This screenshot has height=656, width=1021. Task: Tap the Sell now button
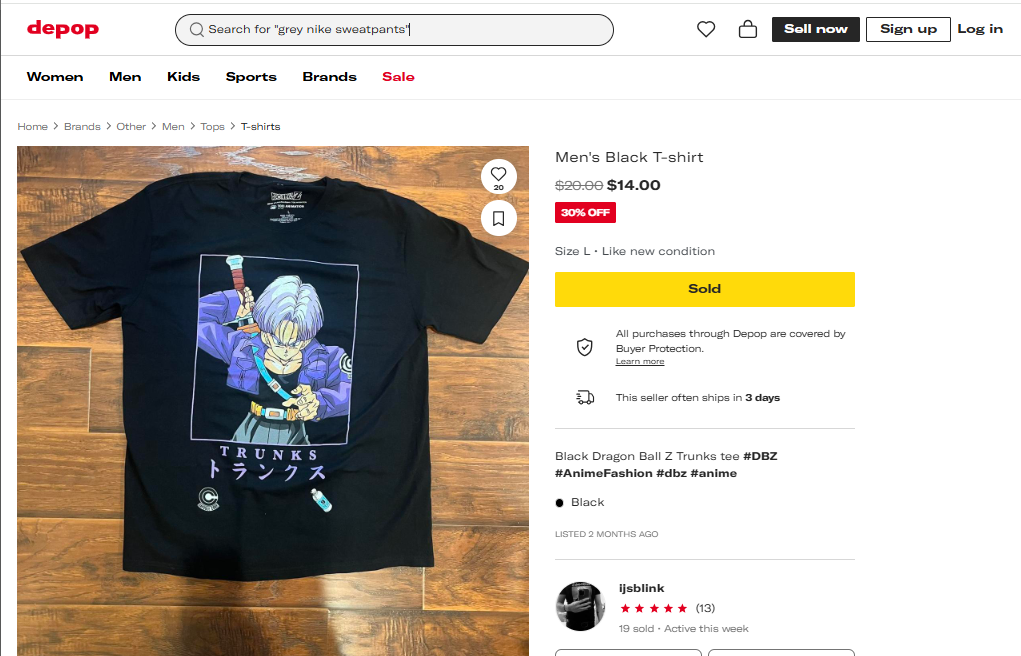(815, 29)
